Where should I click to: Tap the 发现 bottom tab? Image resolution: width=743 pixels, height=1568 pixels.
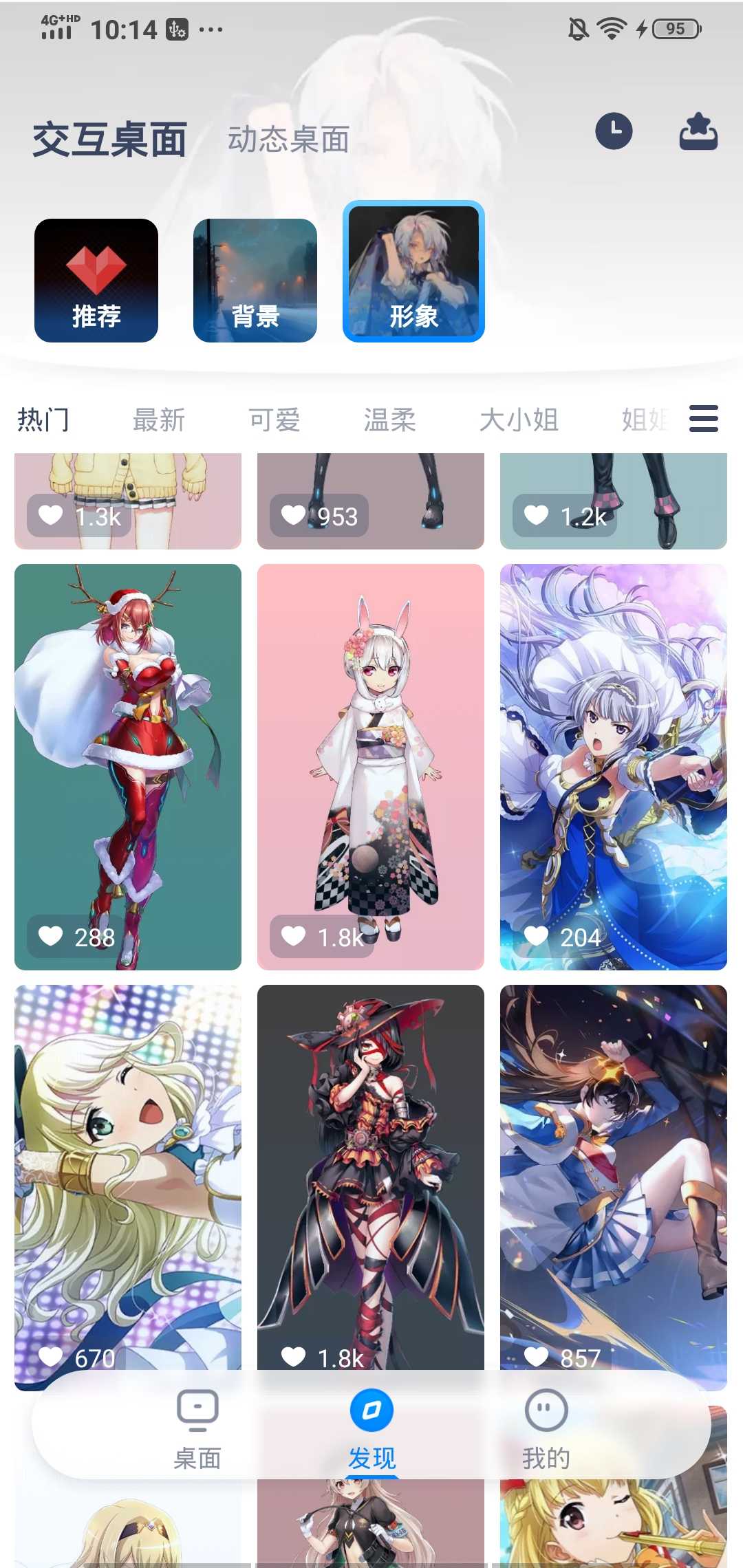pos(371,1429)
